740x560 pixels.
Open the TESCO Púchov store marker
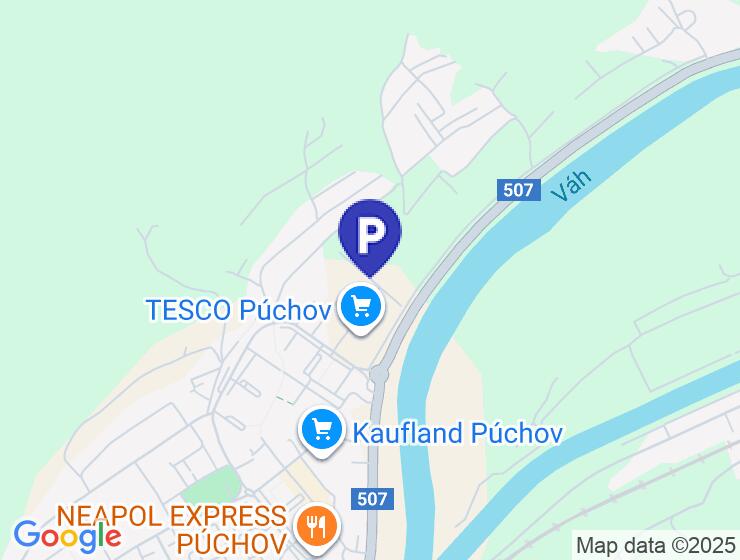click(x=360, y=306)
